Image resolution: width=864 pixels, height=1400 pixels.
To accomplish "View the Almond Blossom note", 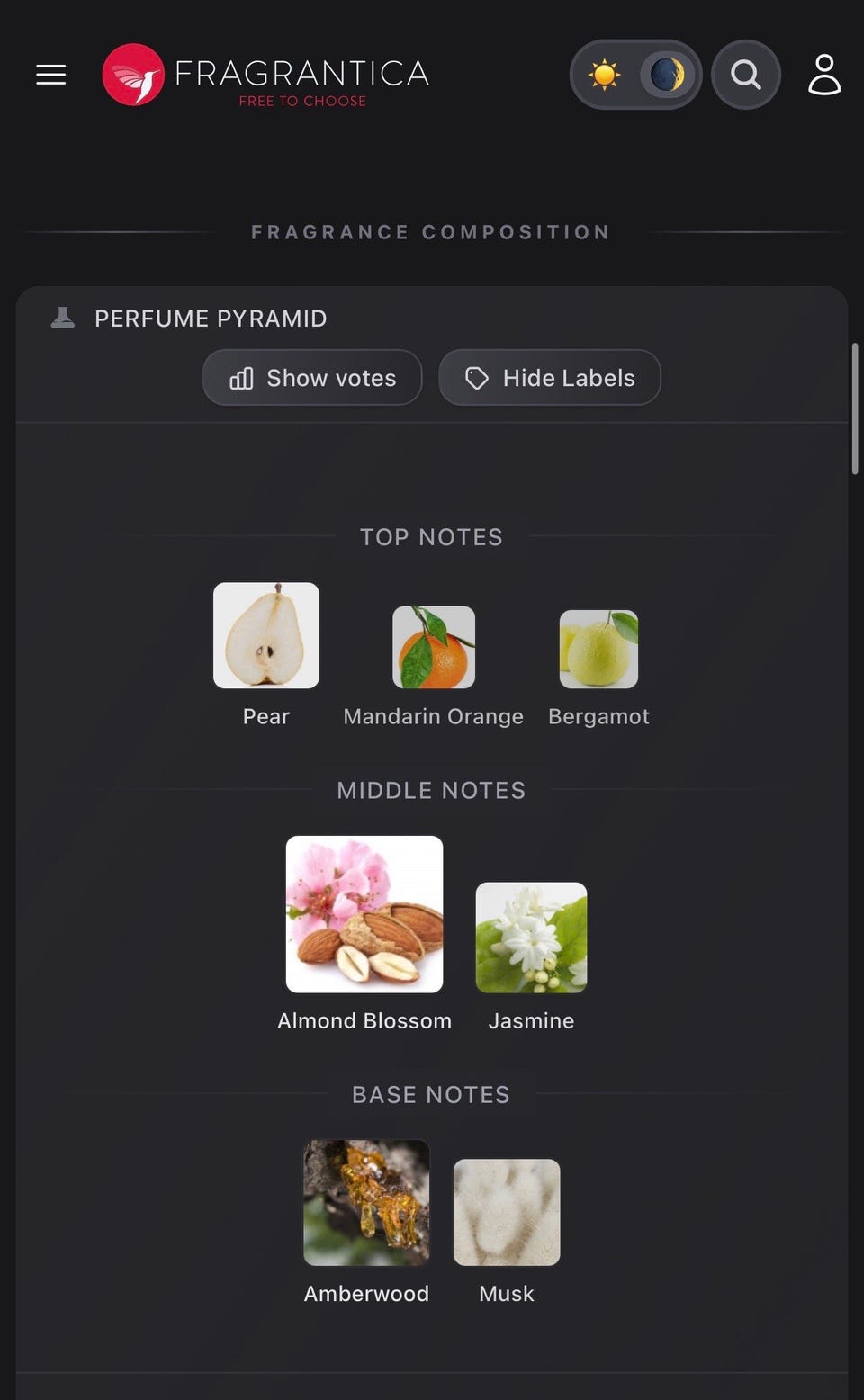I will point(364,934).
